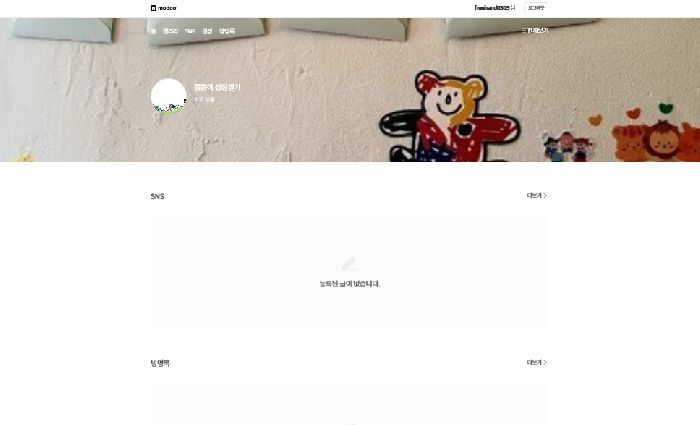Switch to the Home tab

153,31
